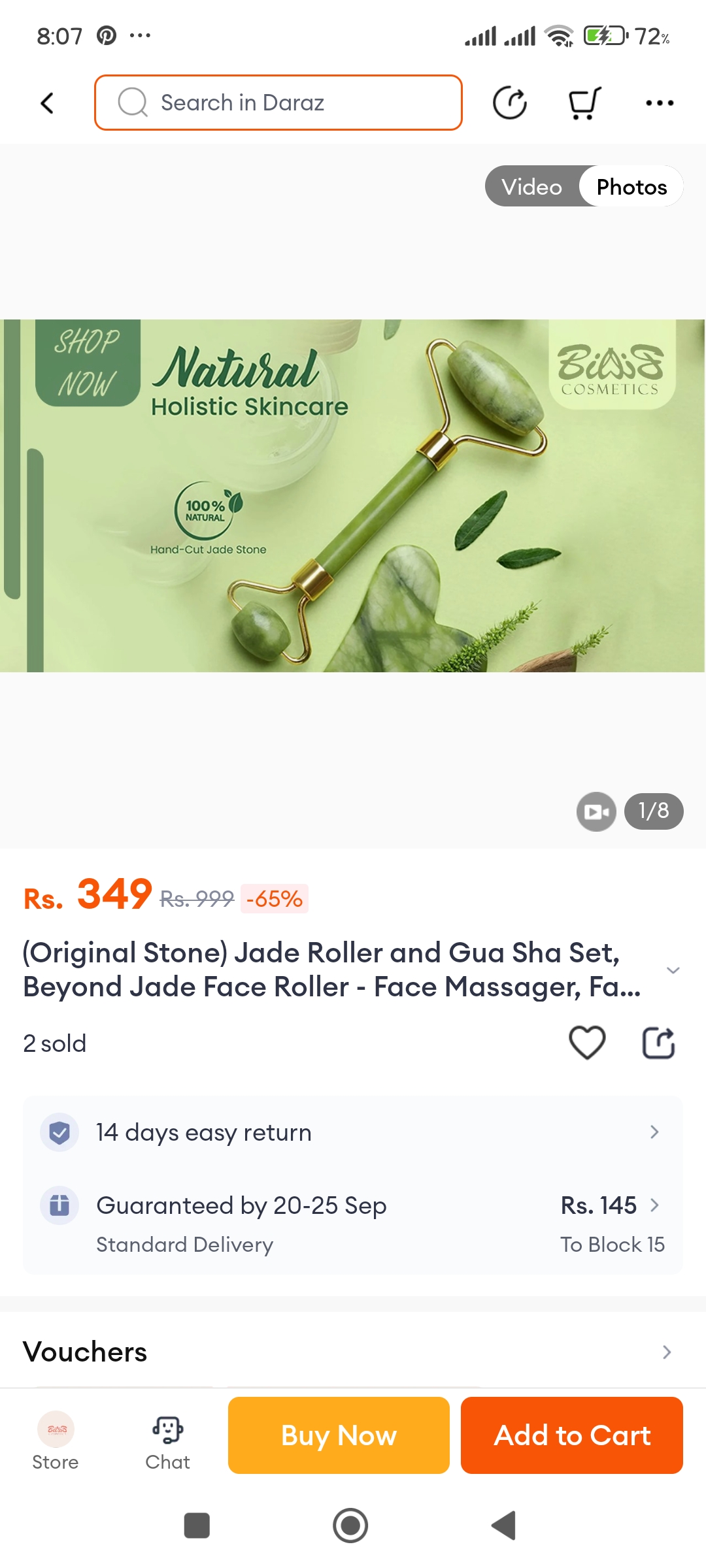The image size is (706, 1568).
Task: Go back to the previous page
Action: tap(47, 103)
